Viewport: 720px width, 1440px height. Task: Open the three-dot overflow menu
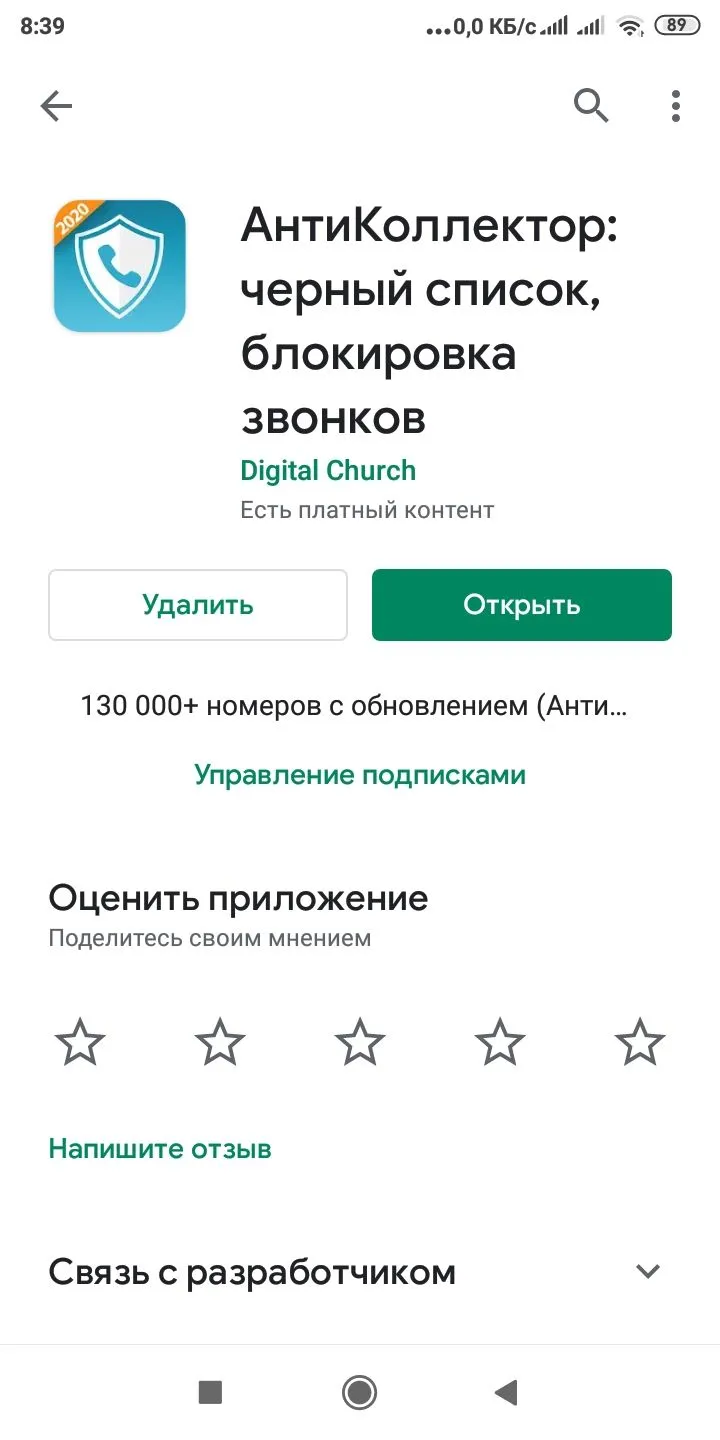[x=675, y=105]
